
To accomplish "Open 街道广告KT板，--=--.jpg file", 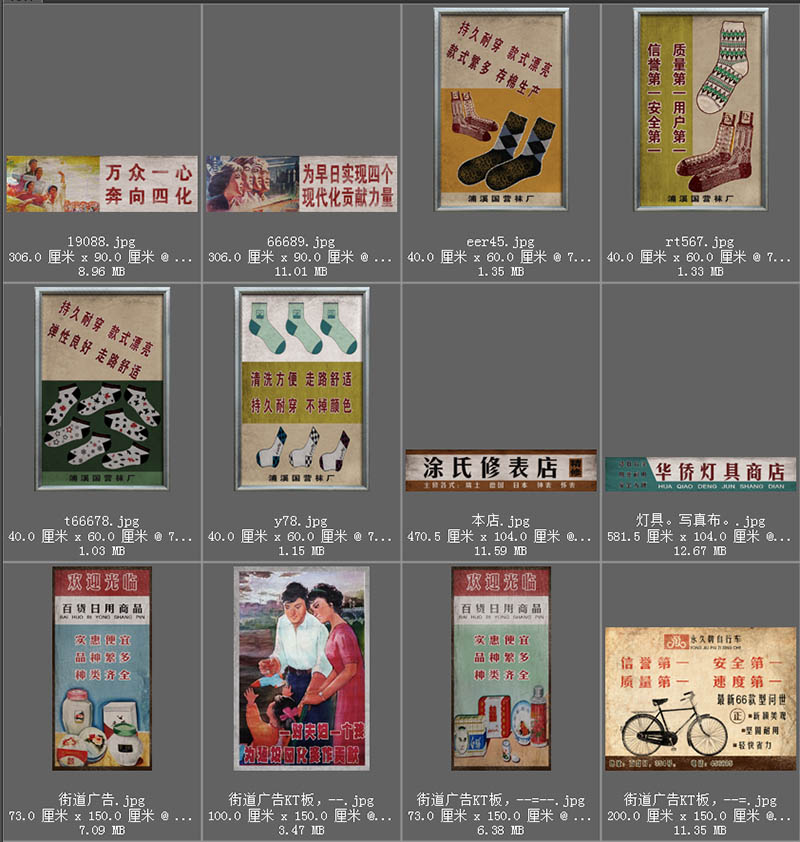I will [x=501, y=668].
